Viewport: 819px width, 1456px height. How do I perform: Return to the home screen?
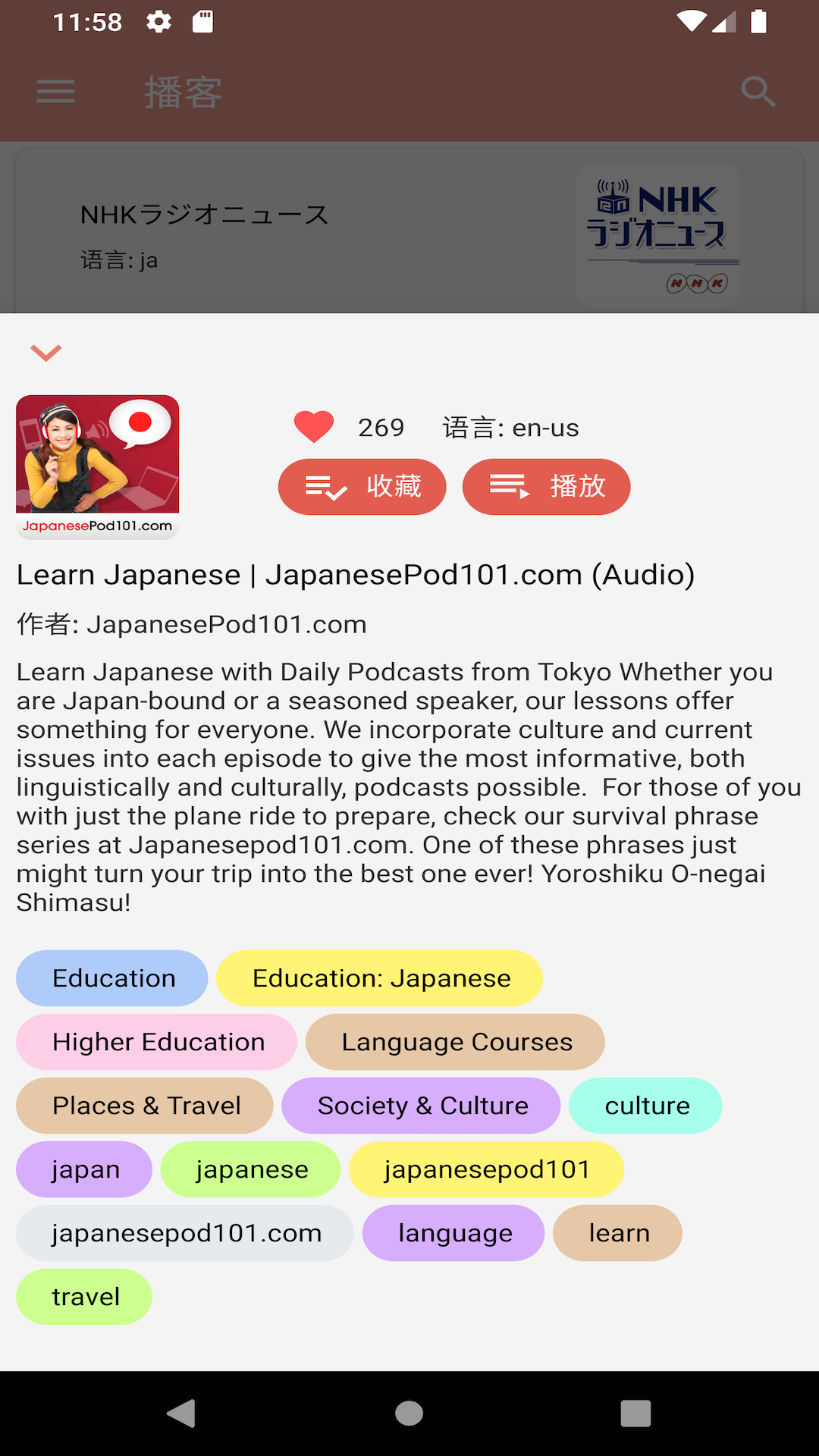tap(409, 1414)
